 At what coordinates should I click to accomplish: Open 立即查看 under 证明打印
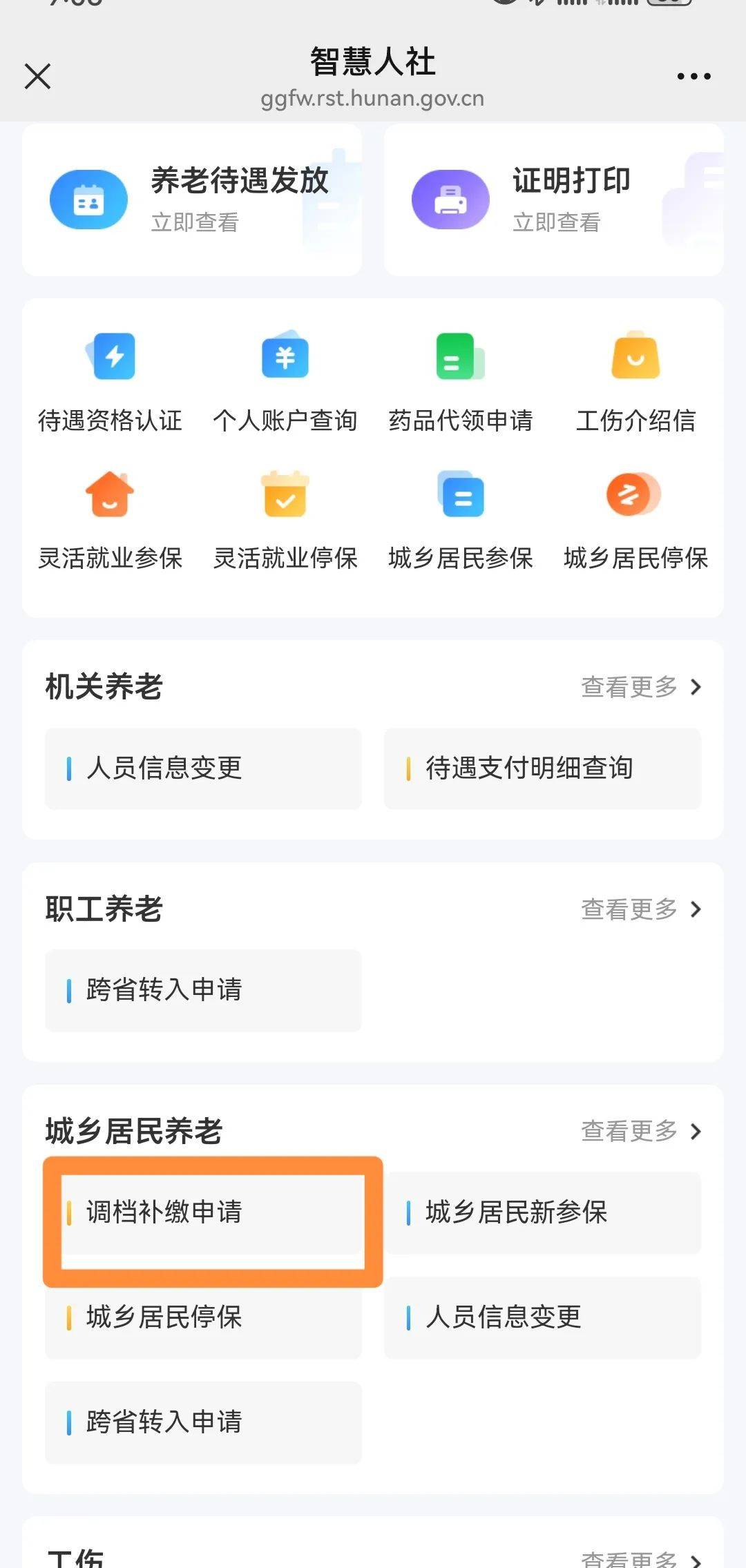557,223
